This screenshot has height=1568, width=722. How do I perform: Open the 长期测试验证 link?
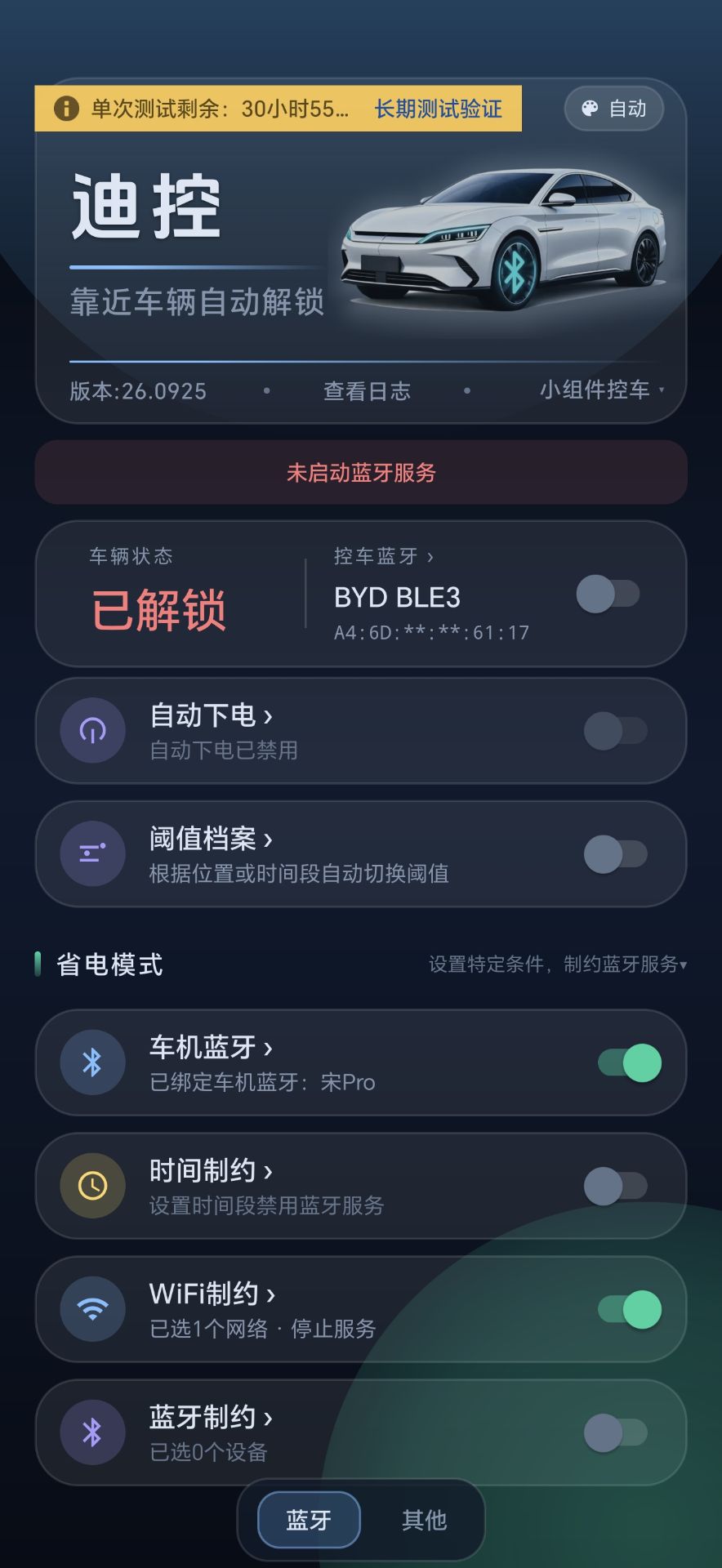click(438, 109)
